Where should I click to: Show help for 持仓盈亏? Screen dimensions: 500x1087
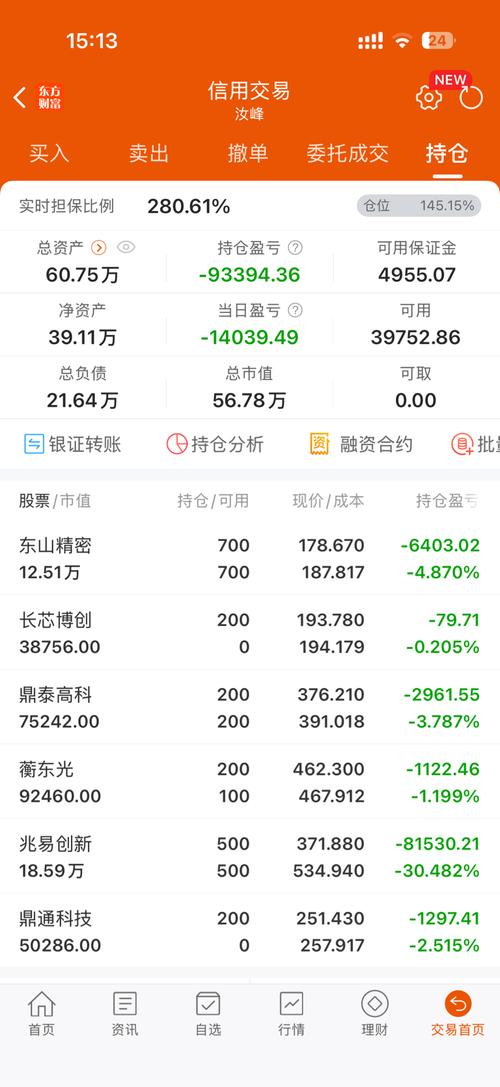coord(295,247)
